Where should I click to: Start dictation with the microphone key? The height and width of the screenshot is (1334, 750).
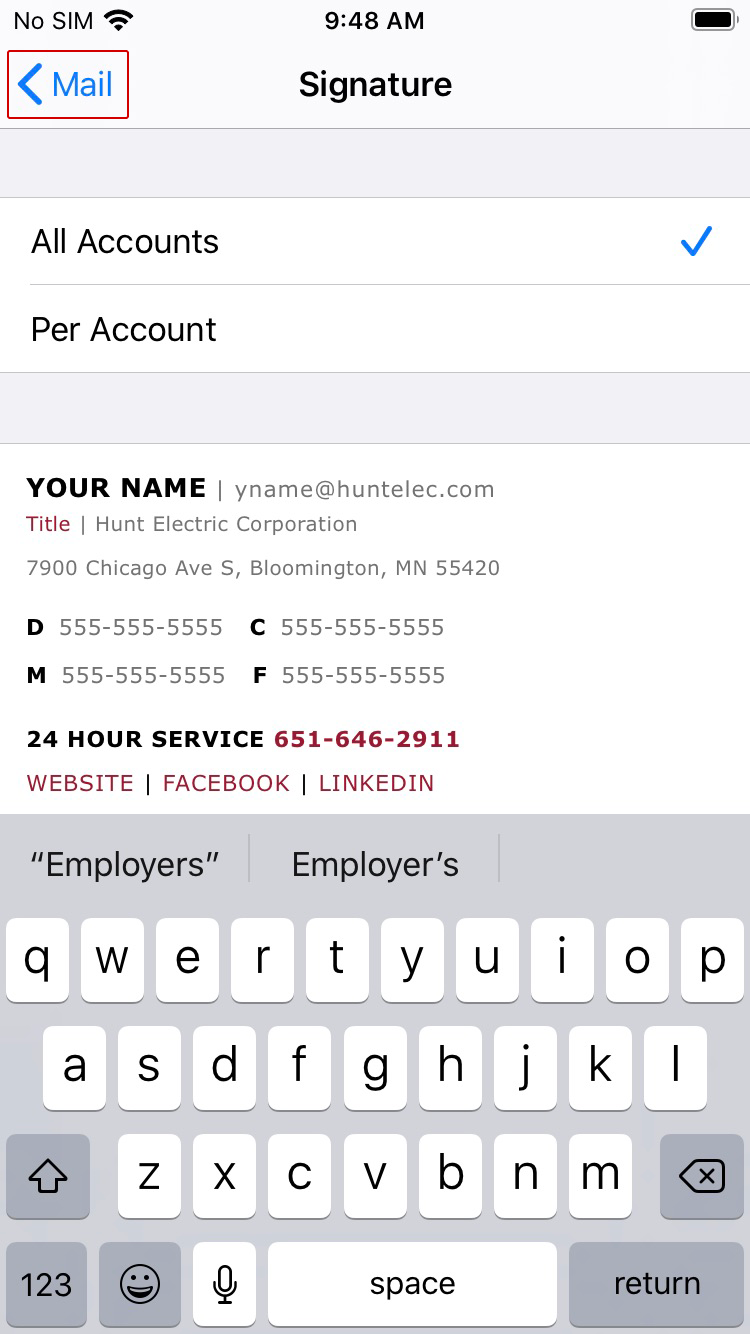[x=225, y=1285]
